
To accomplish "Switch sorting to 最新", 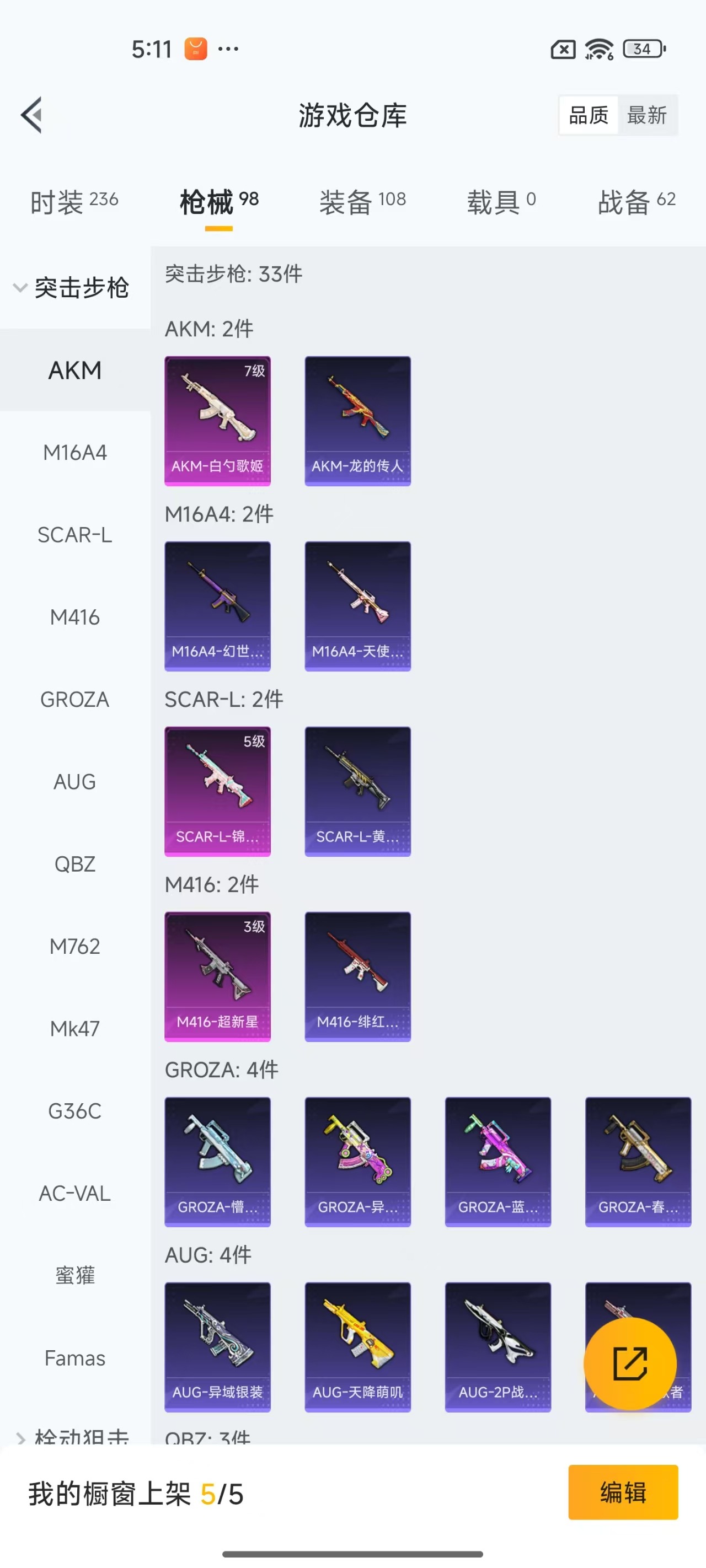I will 647,115.
